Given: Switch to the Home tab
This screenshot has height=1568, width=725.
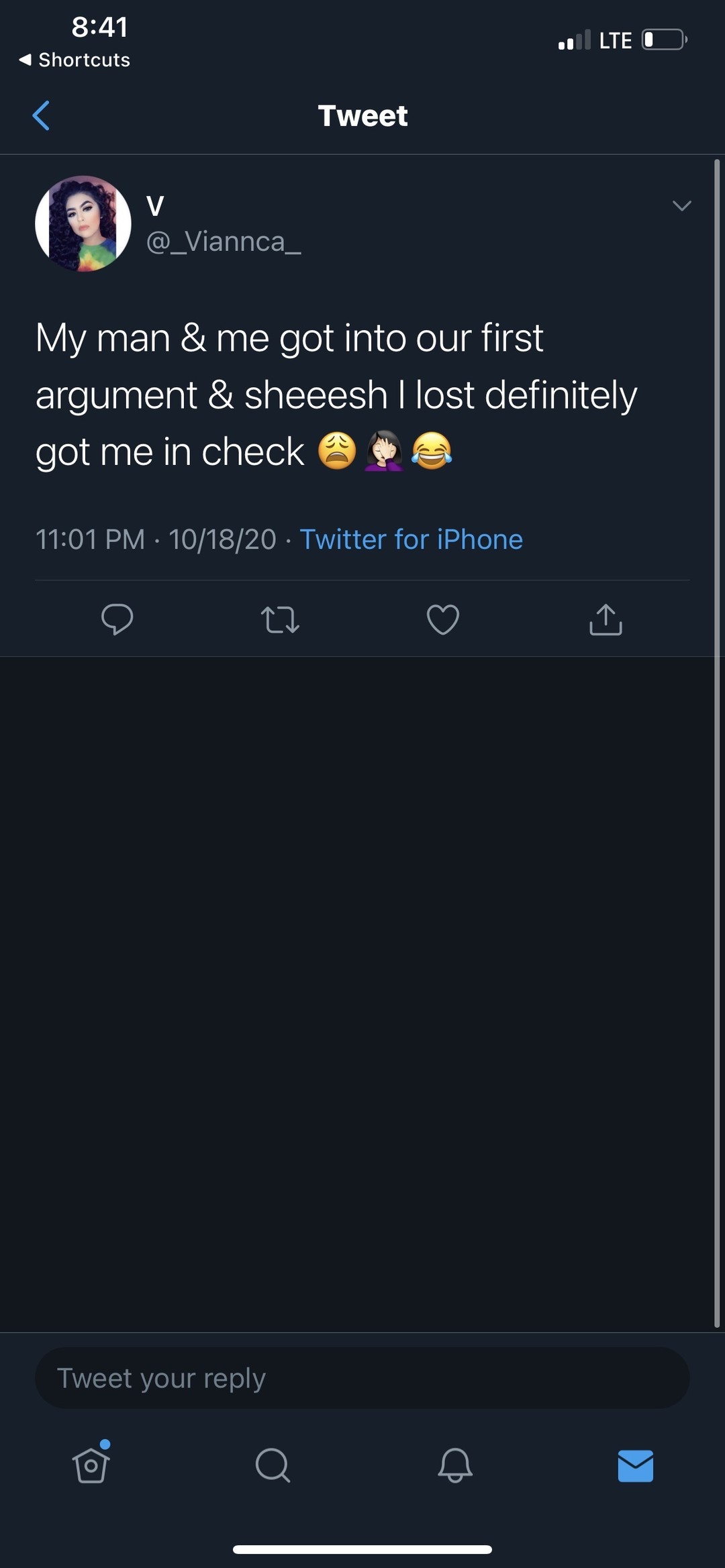Looking at the screenshot, I should tap(91, 1463).
